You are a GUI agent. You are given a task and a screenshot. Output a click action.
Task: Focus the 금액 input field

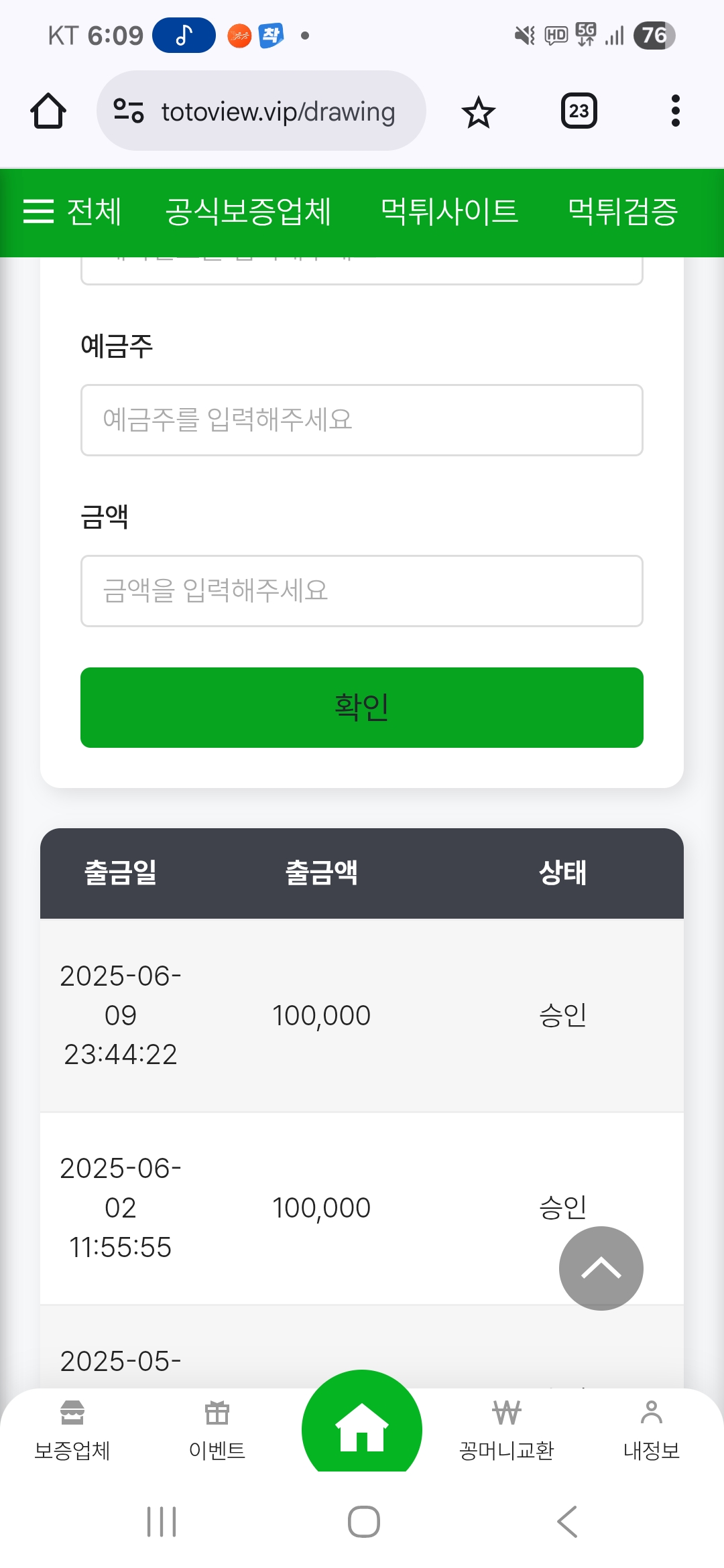(362, 591)
